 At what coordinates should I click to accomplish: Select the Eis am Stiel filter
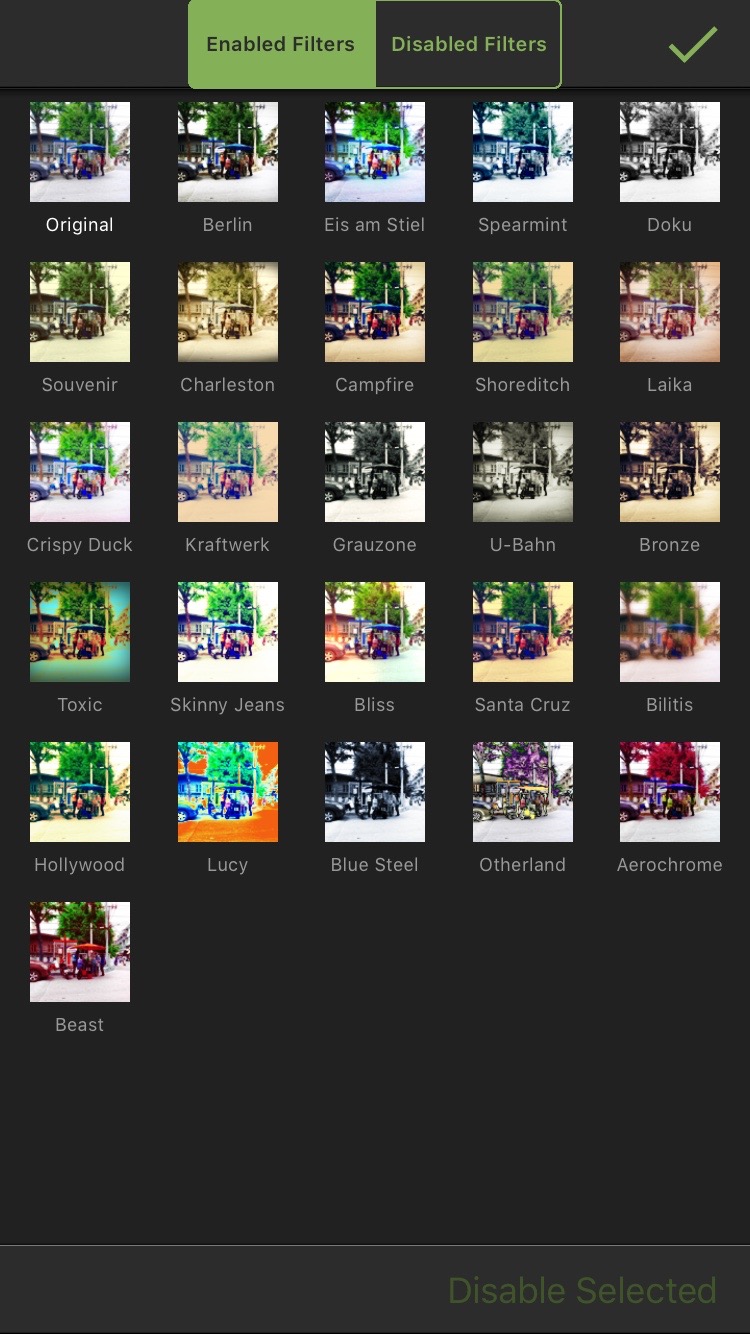(x=375, y=152)
